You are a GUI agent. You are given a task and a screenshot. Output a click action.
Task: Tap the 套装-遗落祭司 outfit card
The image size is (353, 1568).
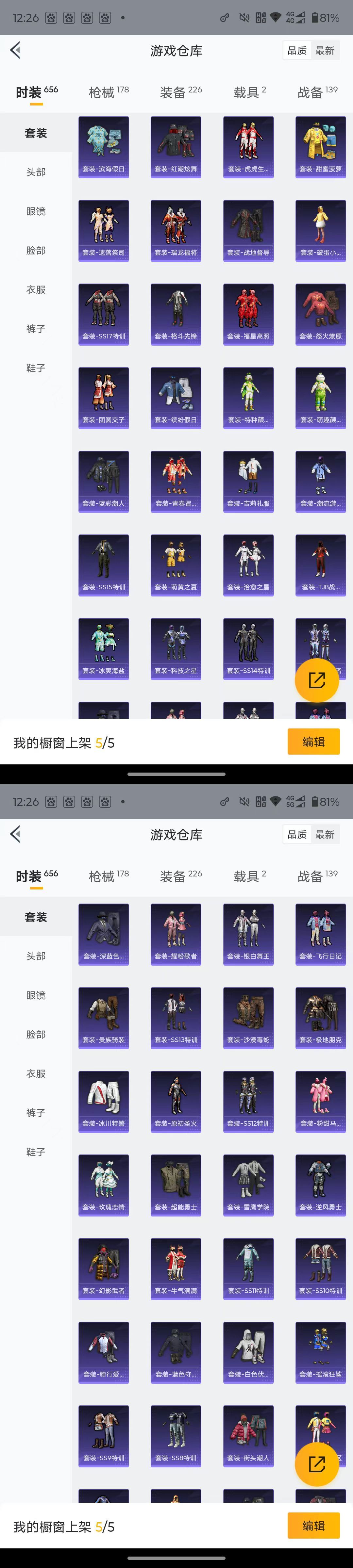click(104, 230)
